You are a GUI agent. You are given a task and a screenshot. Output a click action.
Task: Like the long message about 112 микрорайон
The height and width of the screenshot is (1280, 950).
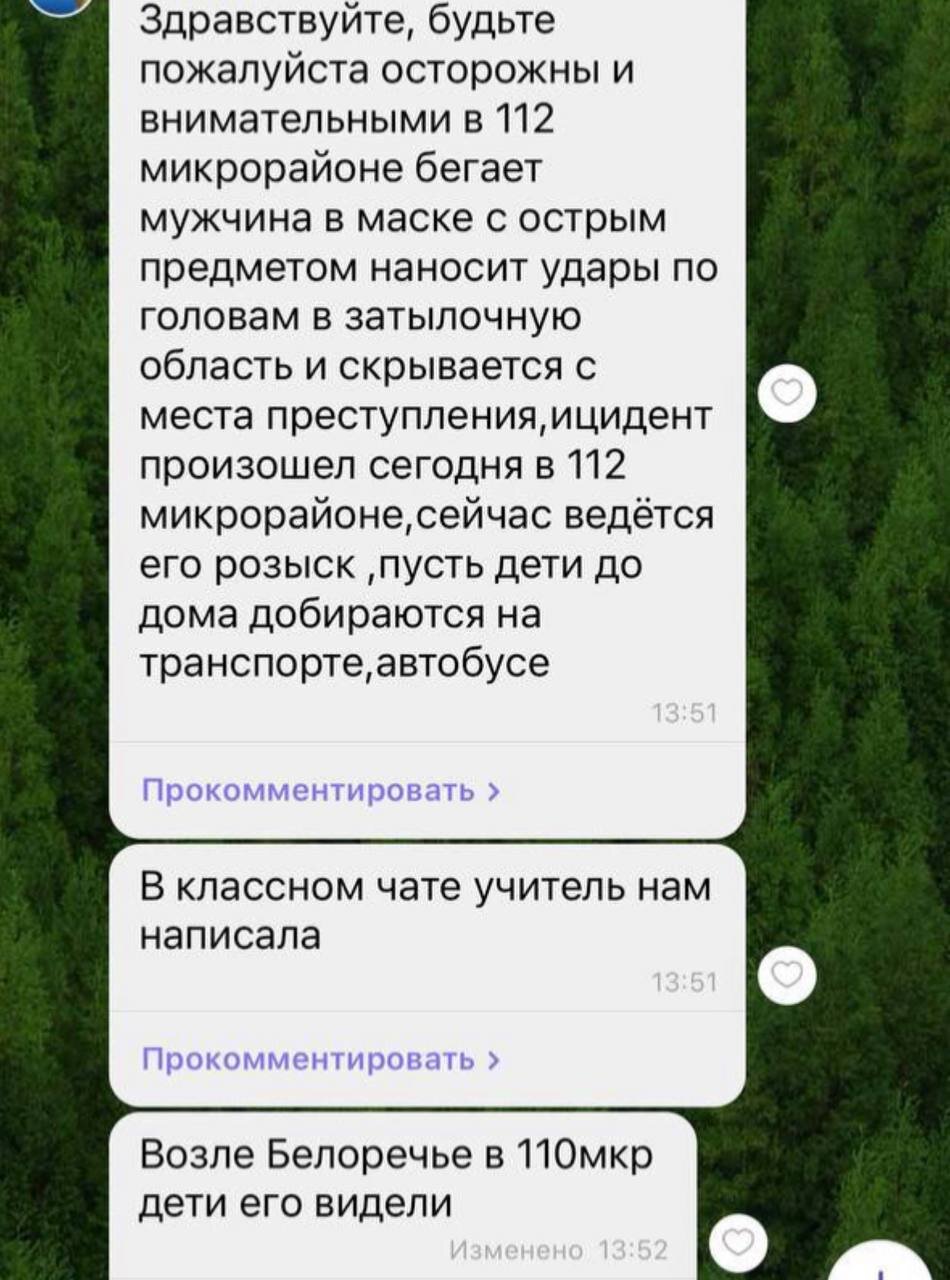coord(789,396)
